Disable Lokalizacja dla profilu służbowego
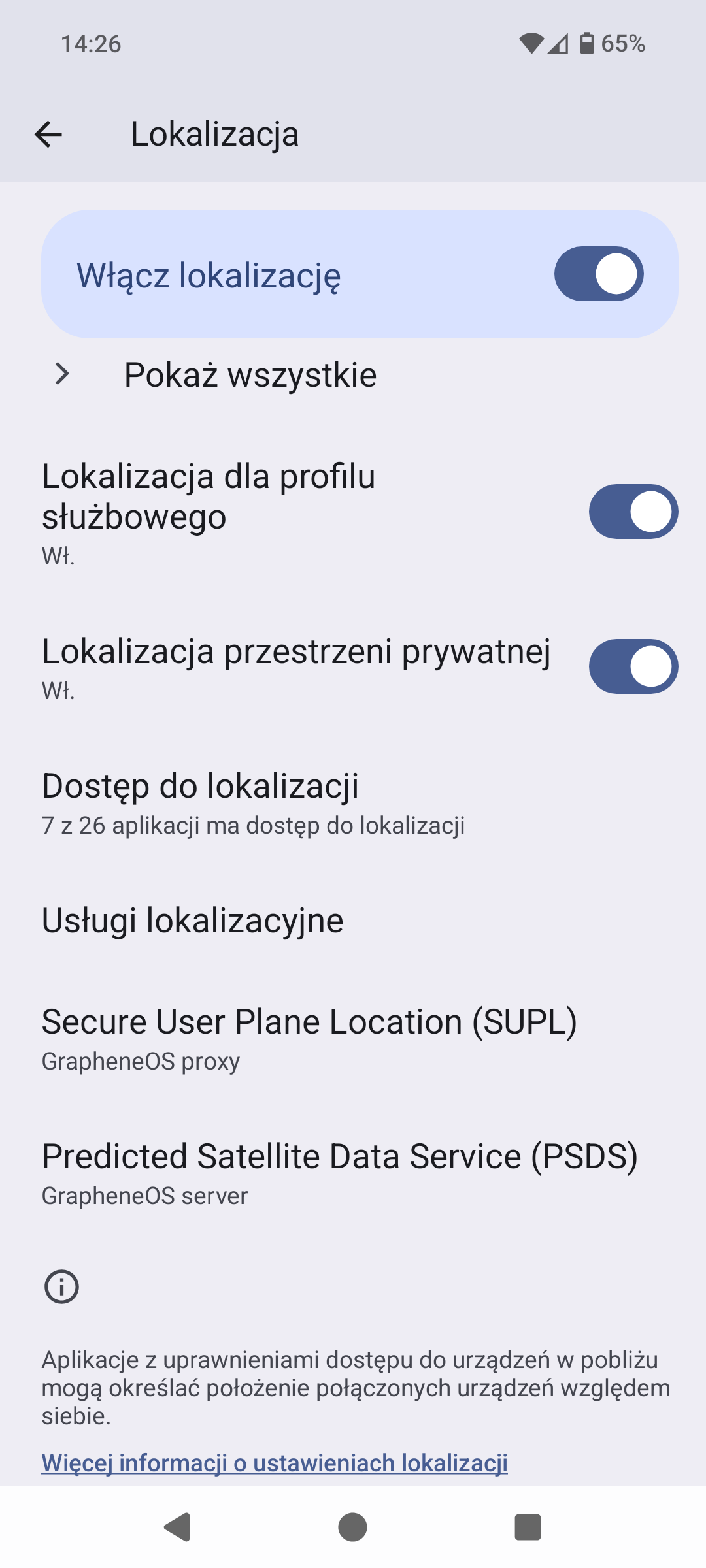 [x=633, y=512]
